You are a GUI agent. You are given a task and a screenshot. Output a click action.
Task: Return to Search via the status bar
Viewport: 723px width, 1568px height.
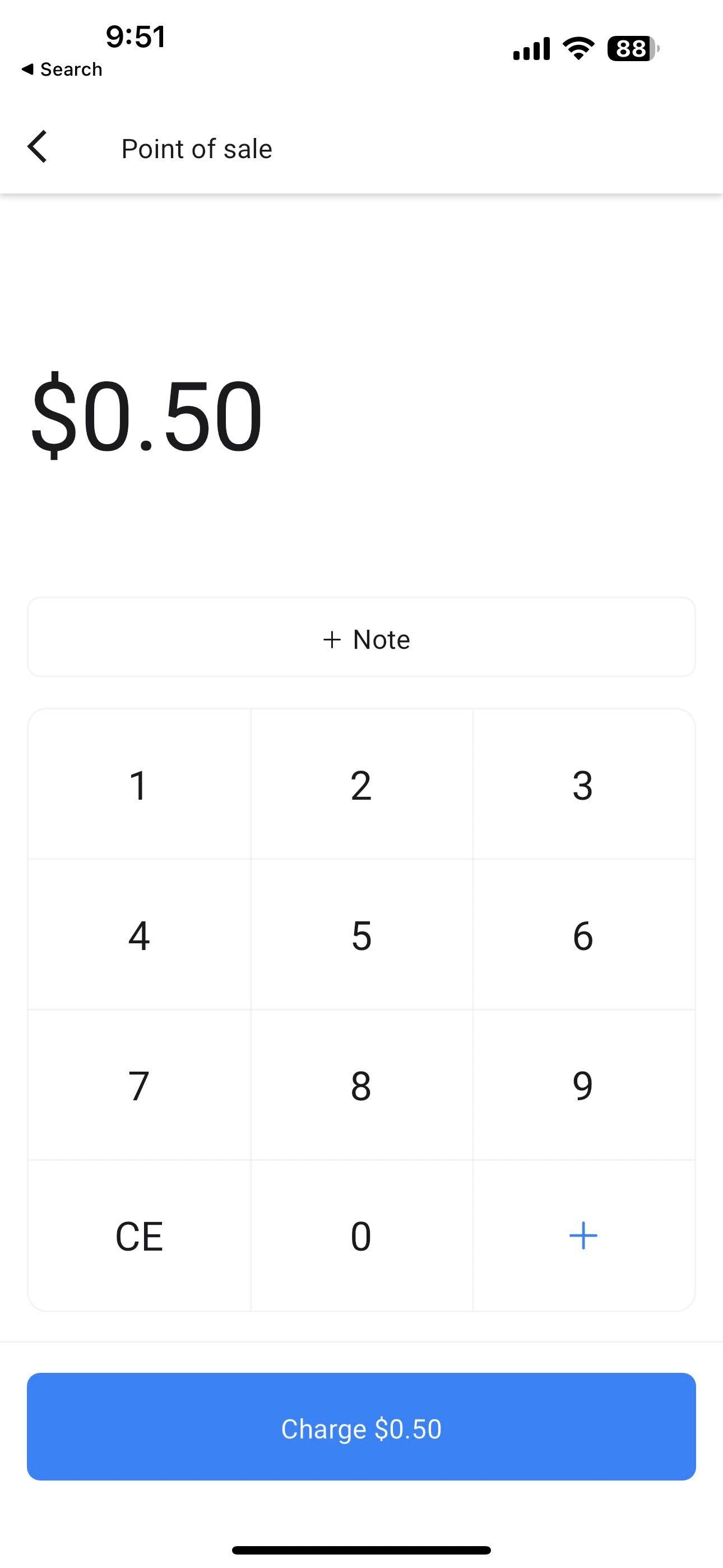(x=62, y=70)
